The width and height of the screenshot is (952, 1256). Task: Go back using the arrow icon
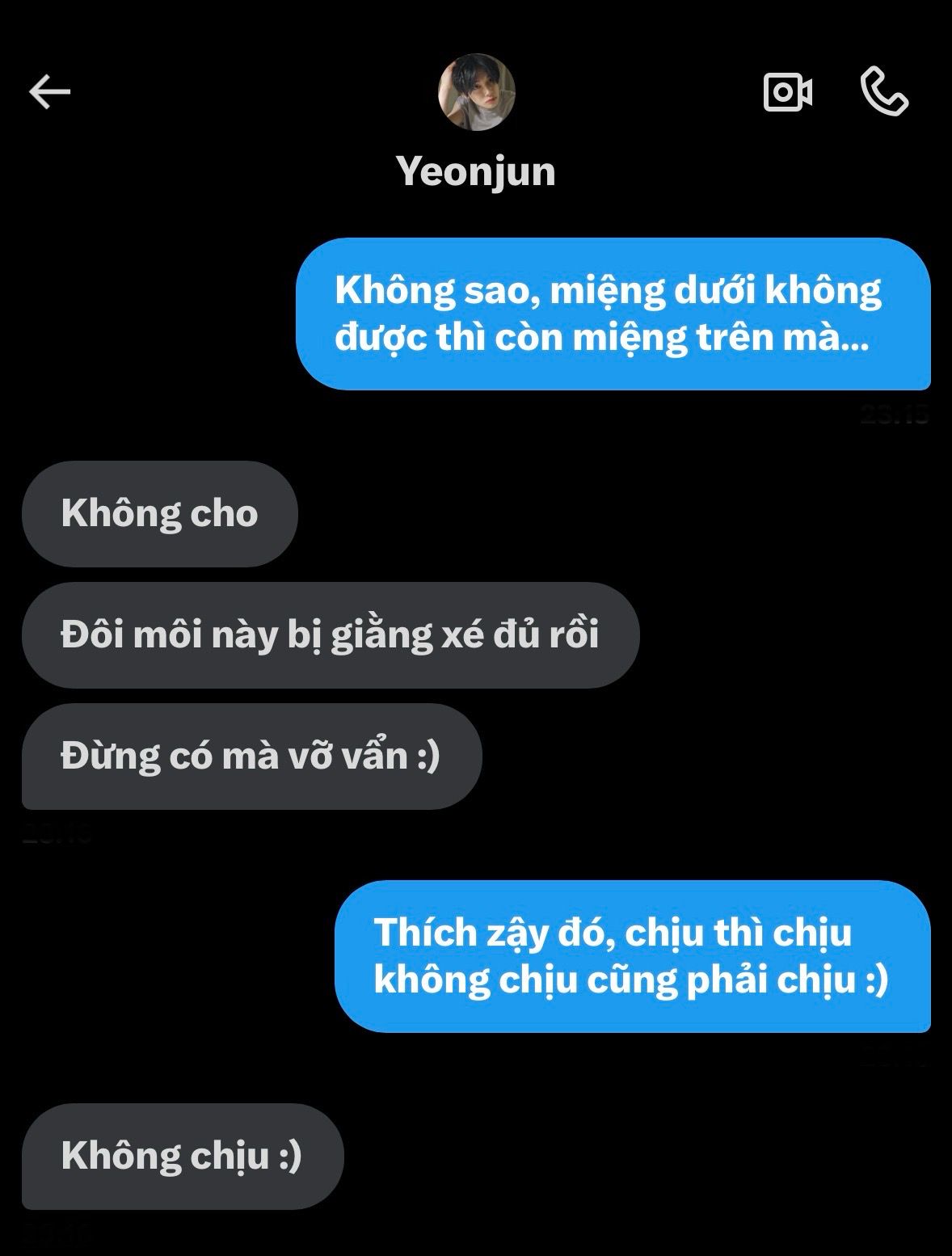point(50,92)
